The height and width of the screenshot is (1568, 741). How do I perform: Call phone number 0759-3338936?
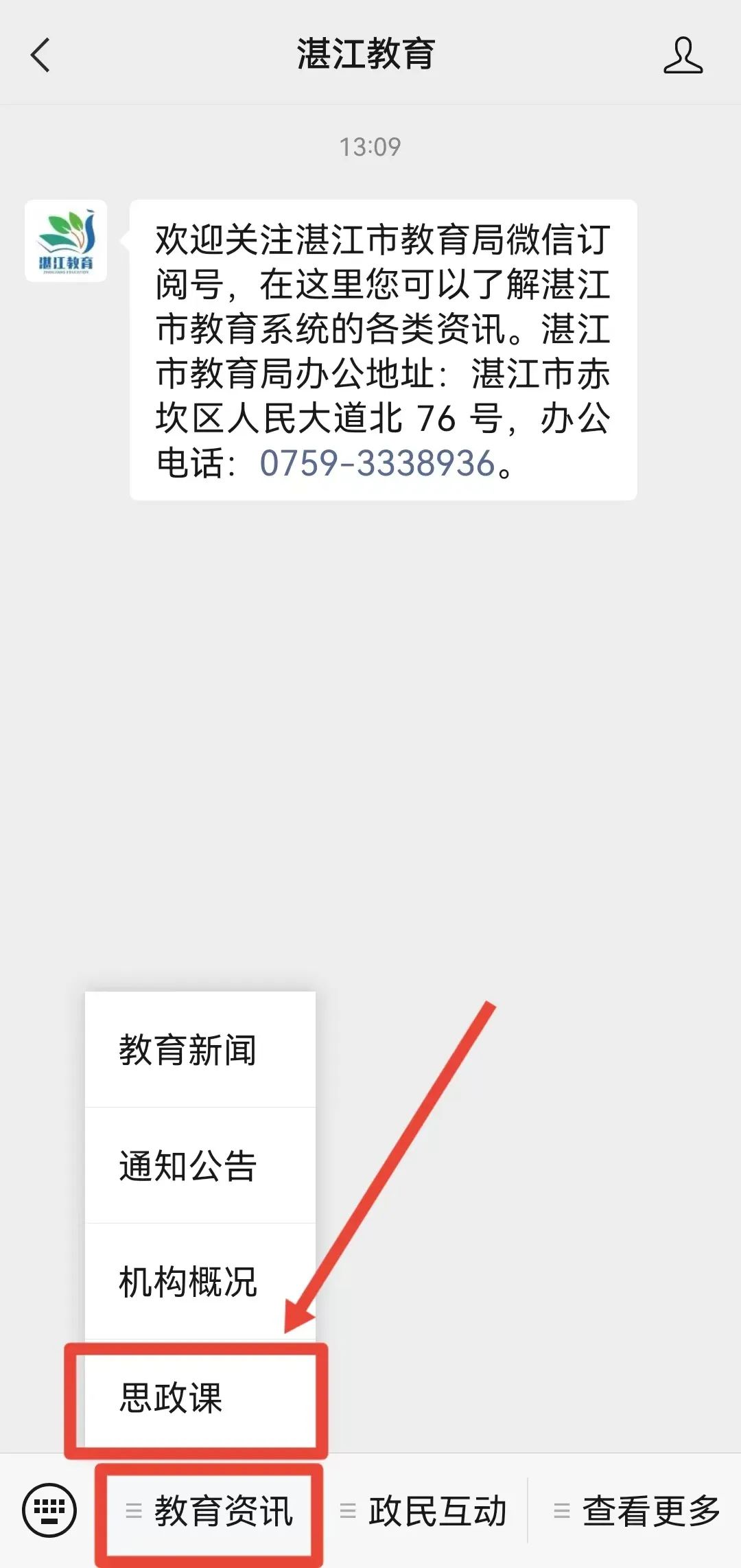coord(377,463)
